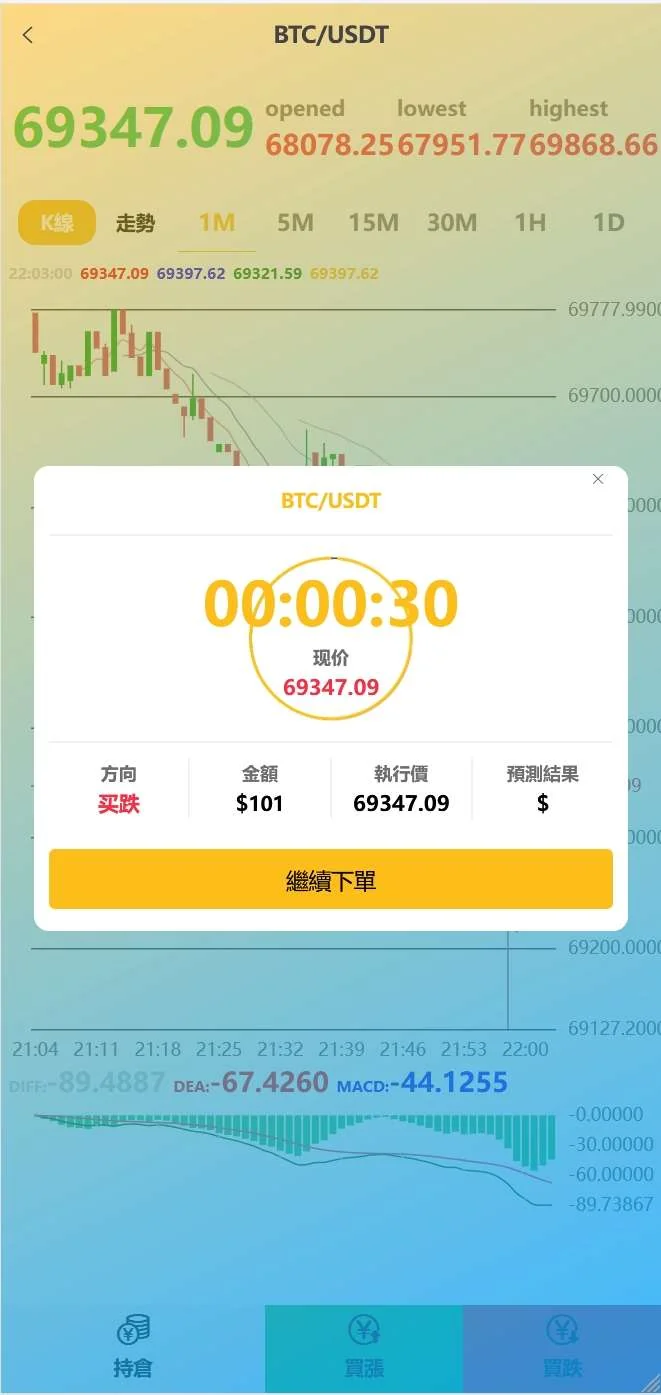
Task: Select the 1M timeframe
Action: [x=216, y=223]
